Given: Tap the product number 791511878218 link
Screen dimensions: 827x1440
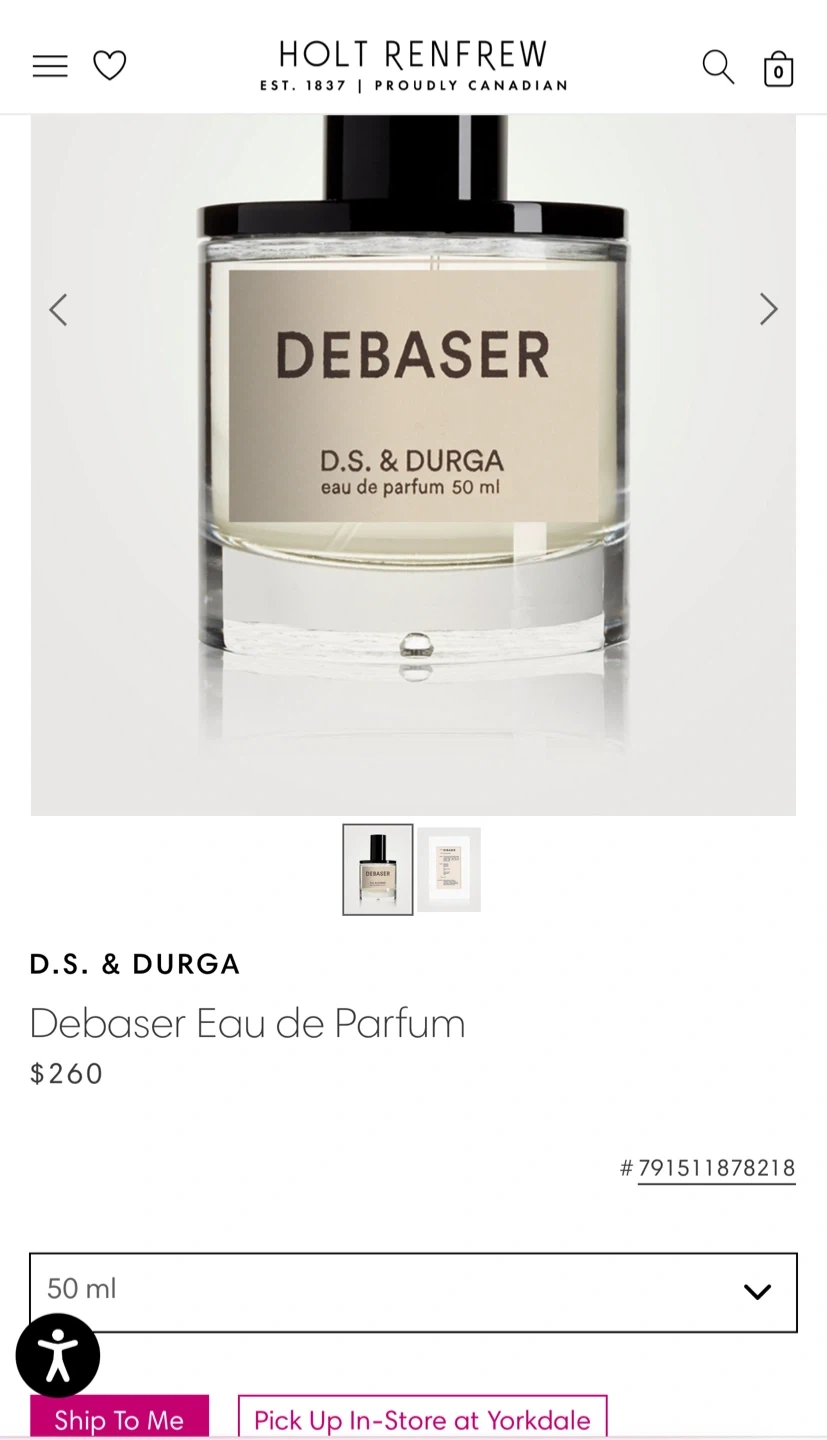Looking at the screenshot, I should 716,1168.
